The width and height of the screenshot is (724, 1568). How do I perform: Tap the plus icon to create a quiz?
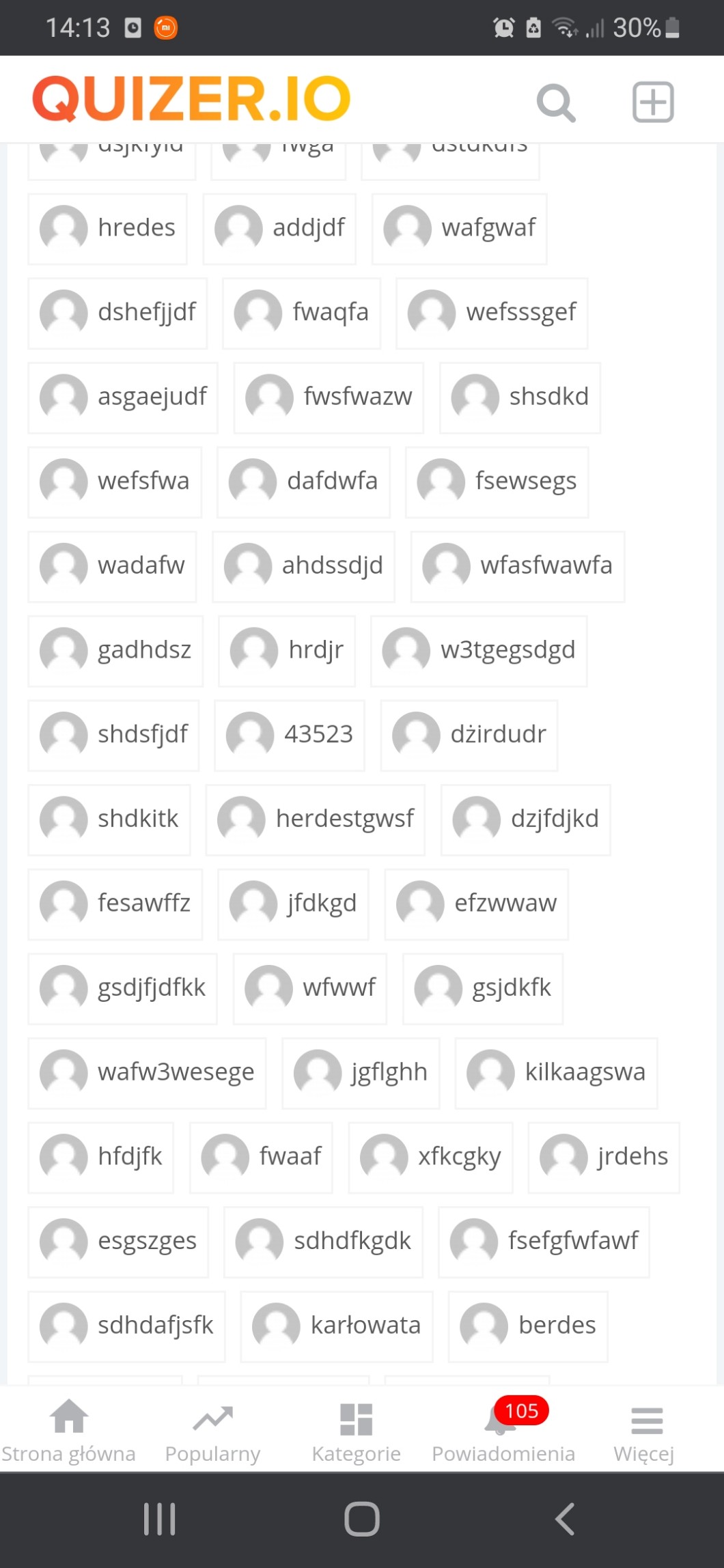tap(653, 102)
